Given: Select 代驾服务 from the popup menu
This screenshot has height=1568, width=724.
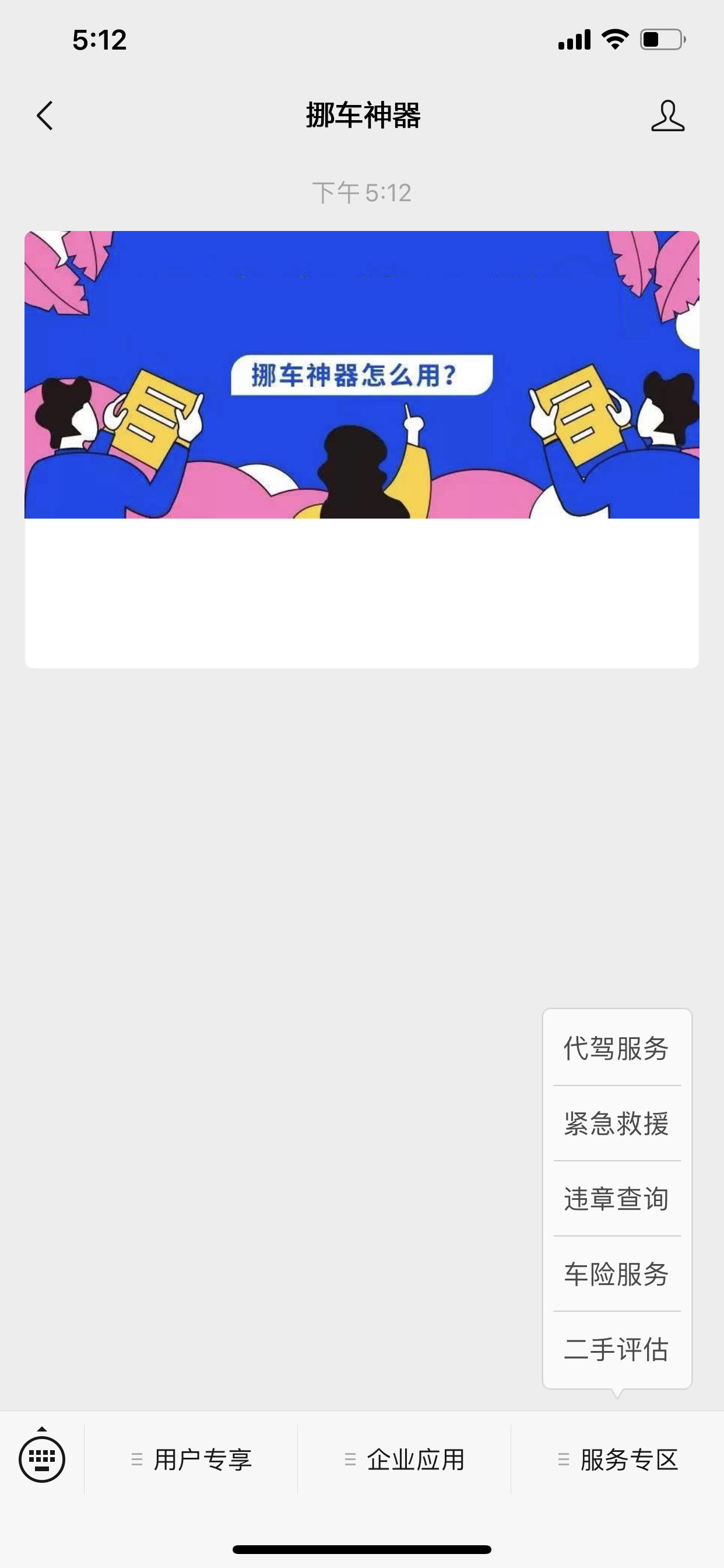Looking at the screenshot, I should point(616,1049).
